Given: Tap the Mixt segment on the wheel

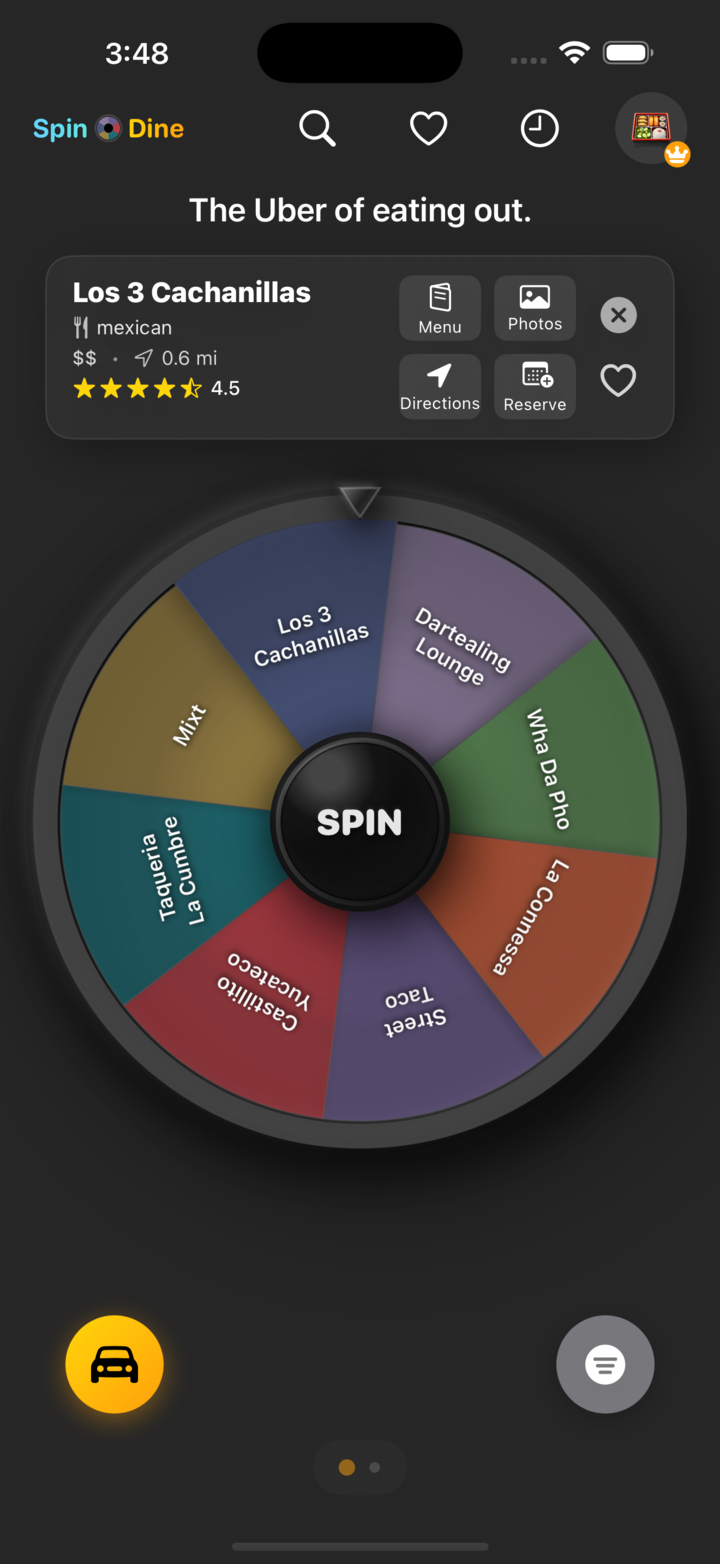Looking at the screenshot, I should (x=190, y=725).
